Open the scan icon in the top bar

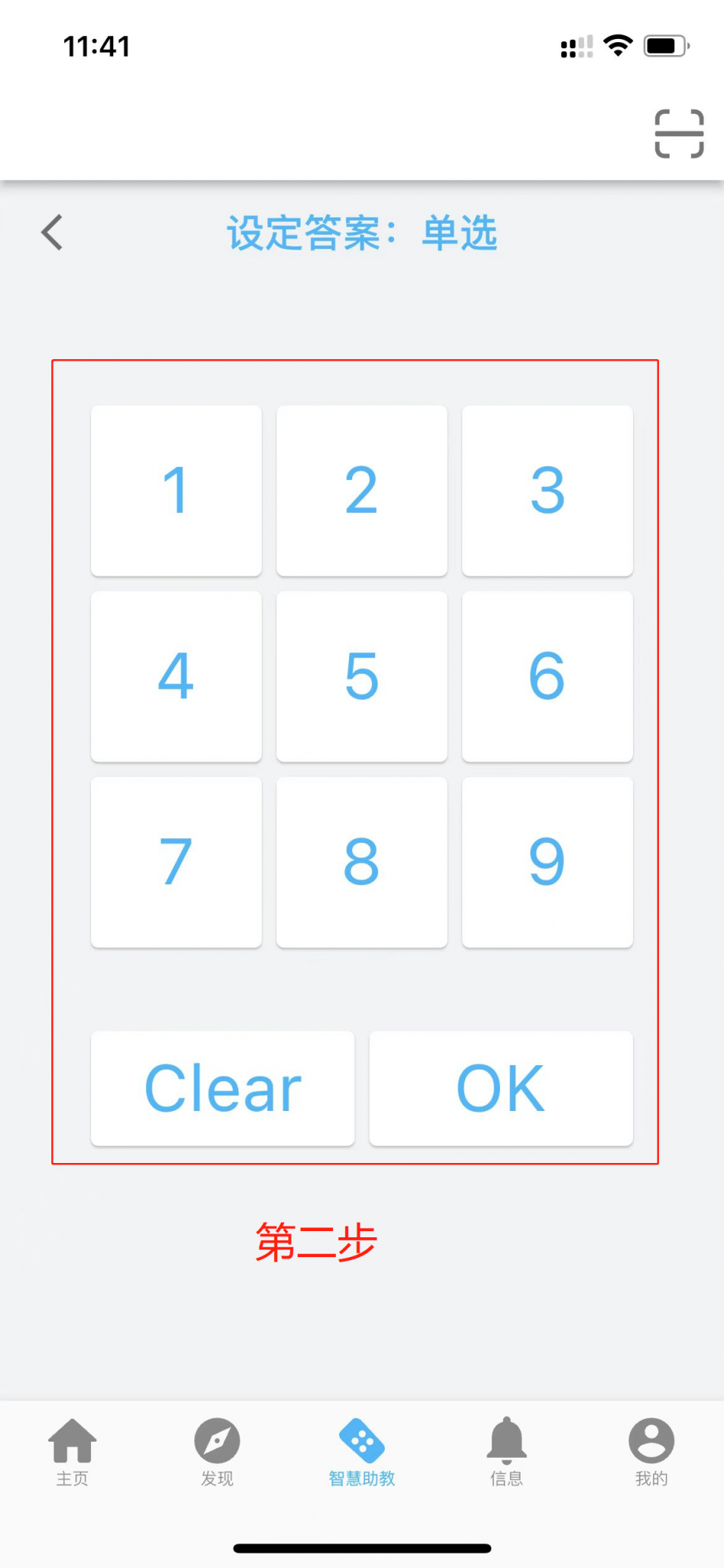pyautogui.click(x=679, y=134)
